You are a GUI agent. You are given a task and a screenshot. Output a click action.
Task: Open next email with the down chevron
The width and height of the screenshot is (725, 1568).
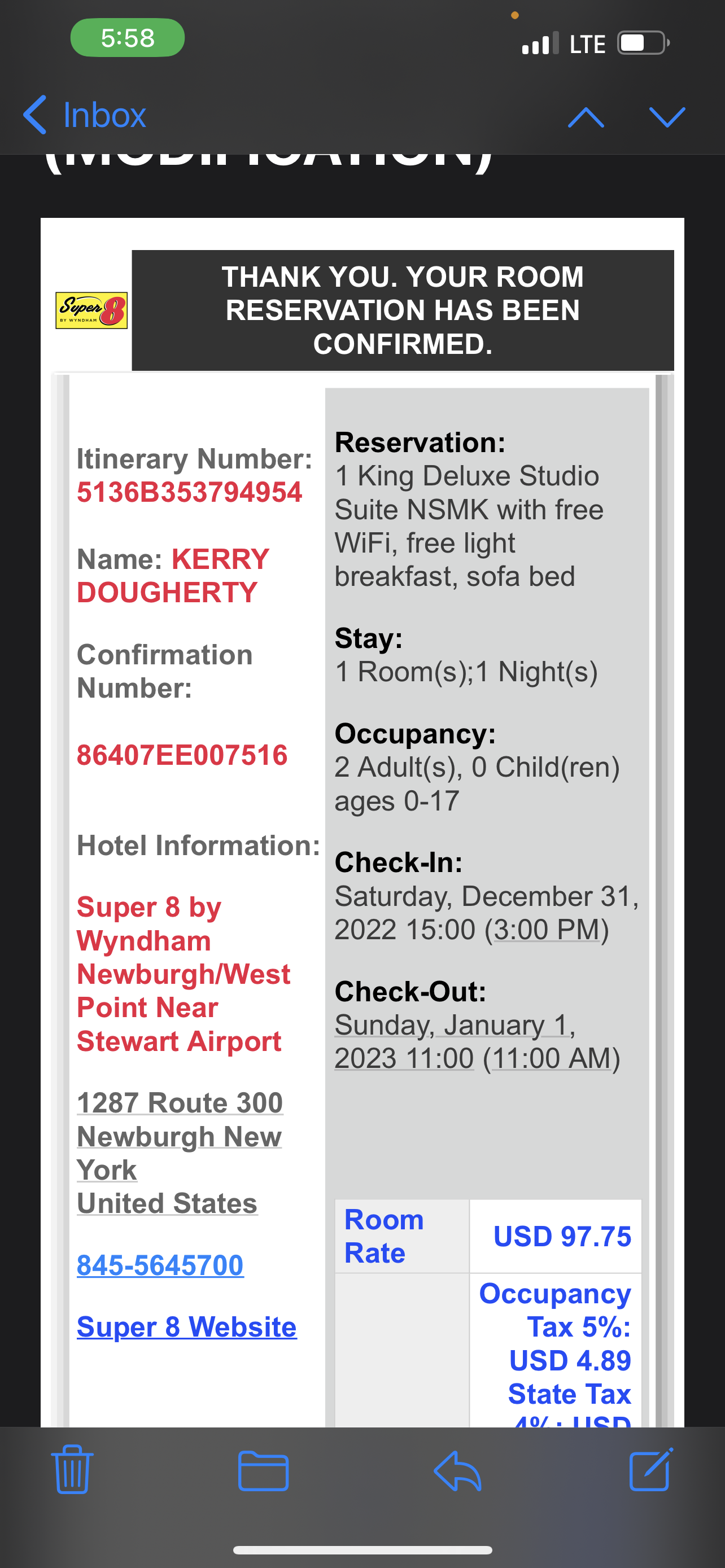[669, 117]
